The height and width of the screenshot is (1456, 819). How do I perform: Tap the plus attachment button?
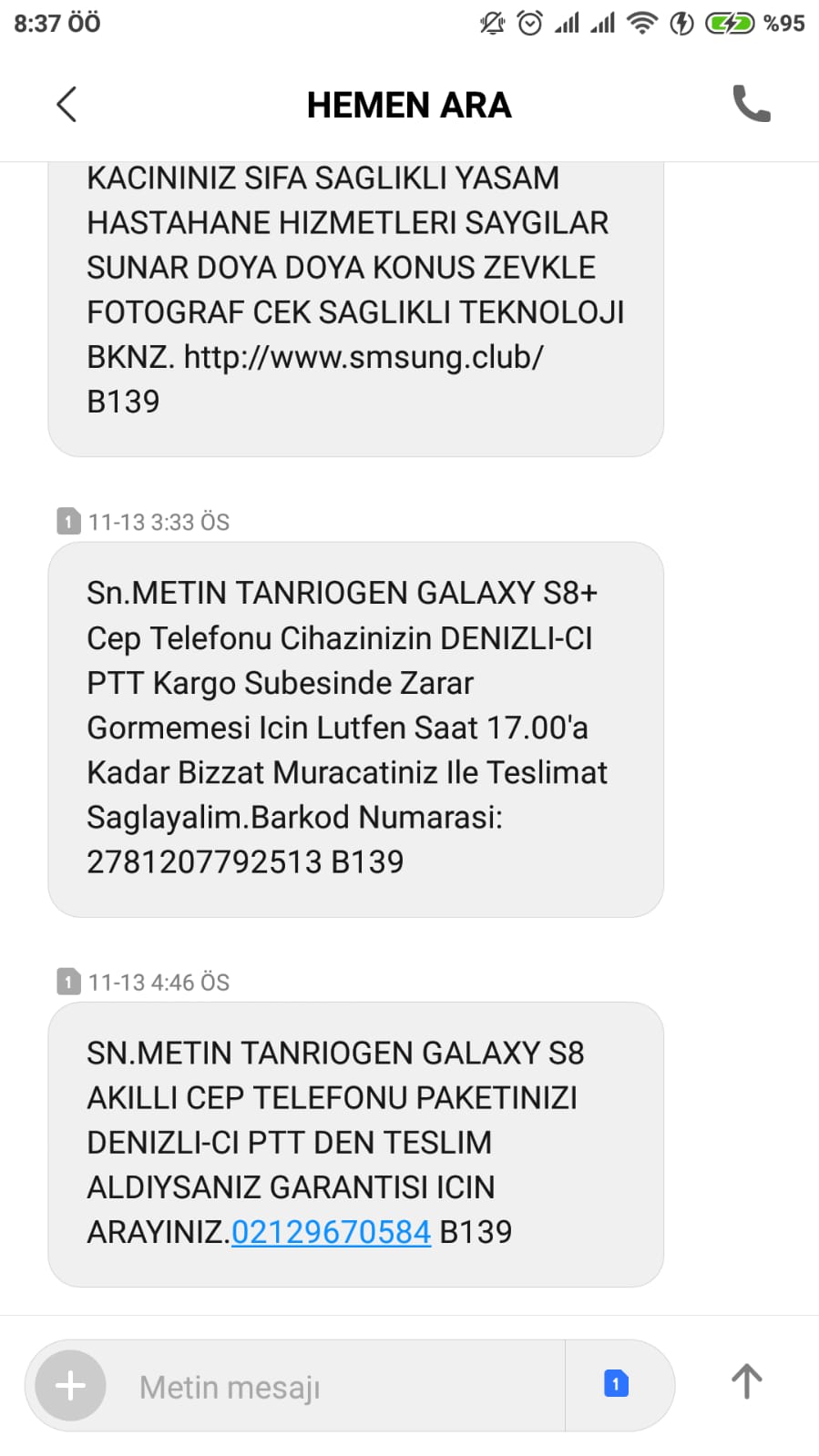[70, 1386]
